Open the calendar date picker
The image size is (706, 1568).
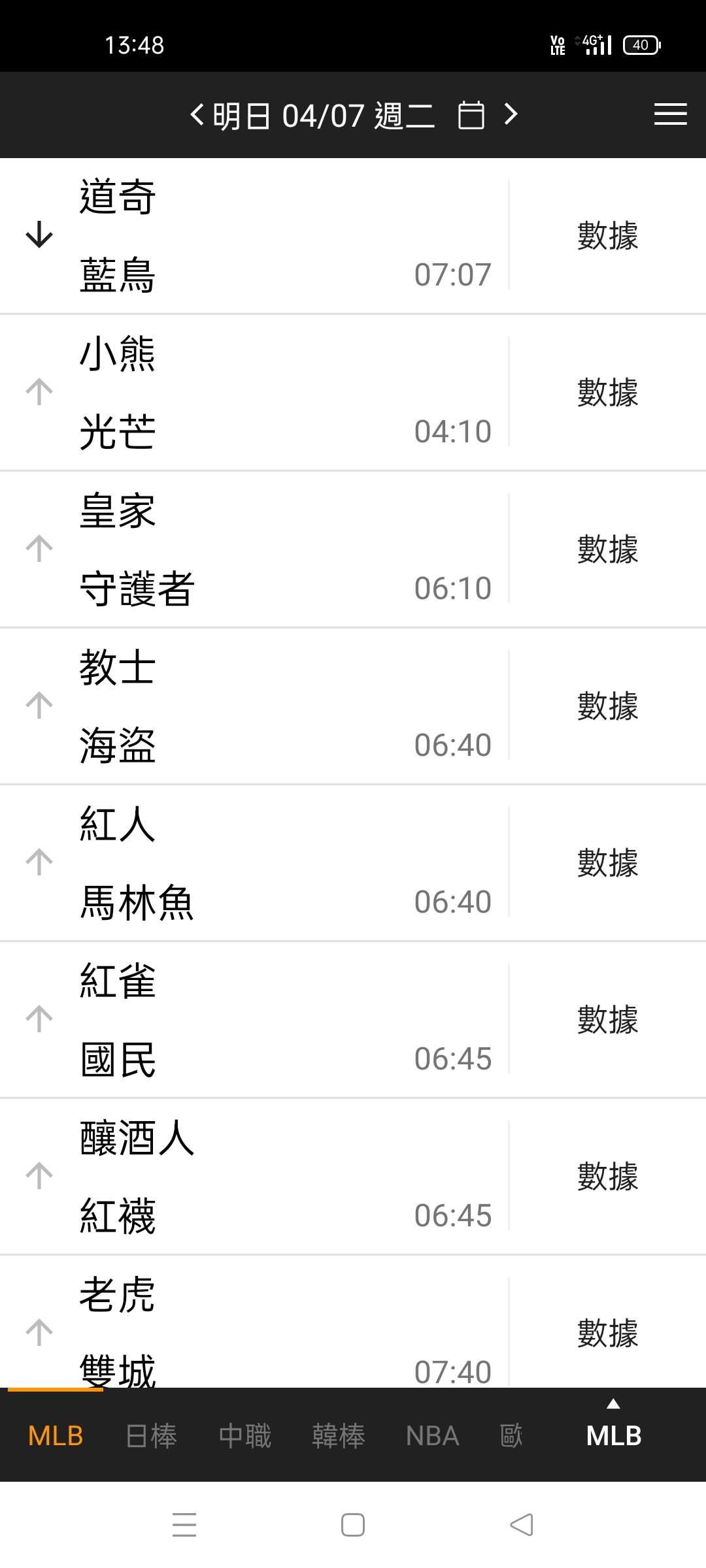[x=471, y=116]
